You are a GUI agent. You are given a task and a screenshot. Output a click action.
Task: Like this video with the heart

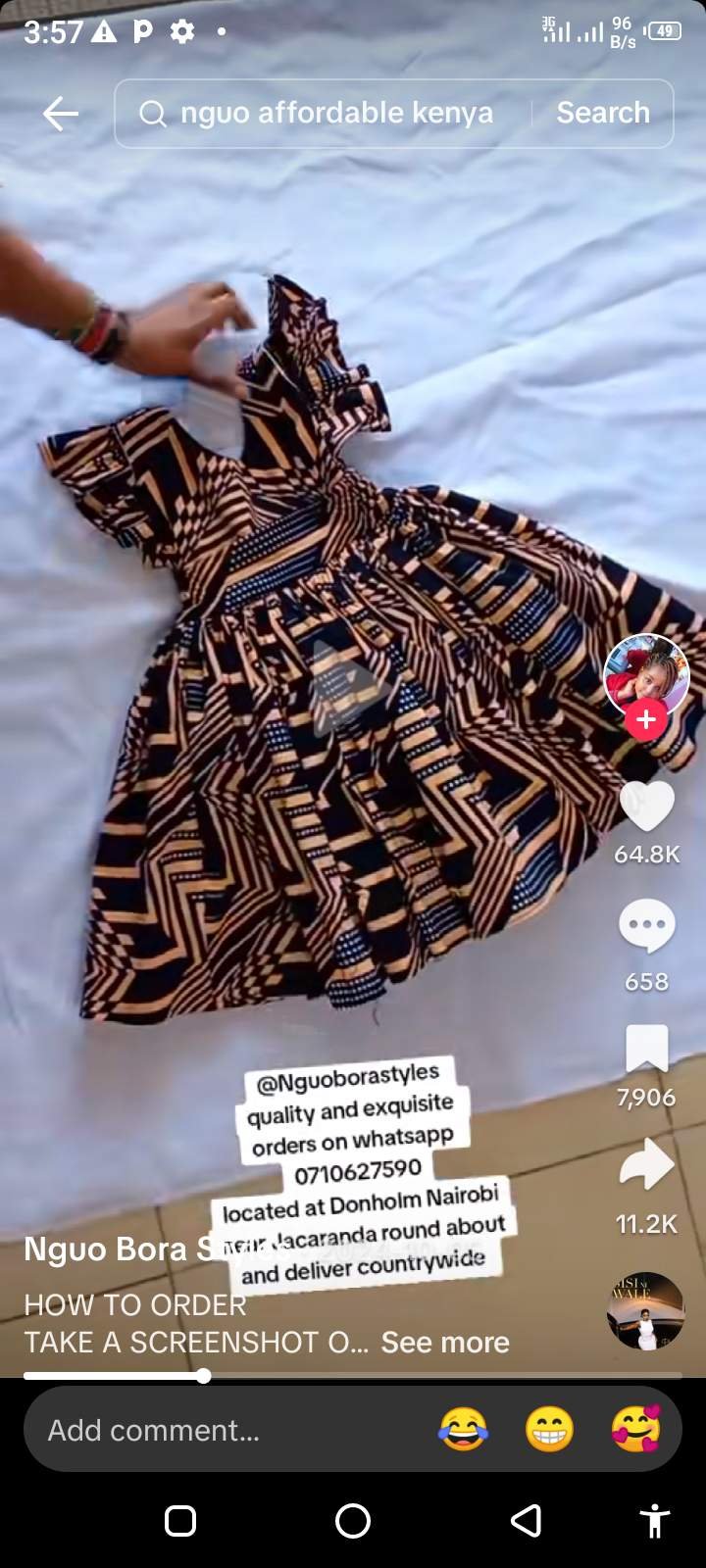click(x=646, y=808)
